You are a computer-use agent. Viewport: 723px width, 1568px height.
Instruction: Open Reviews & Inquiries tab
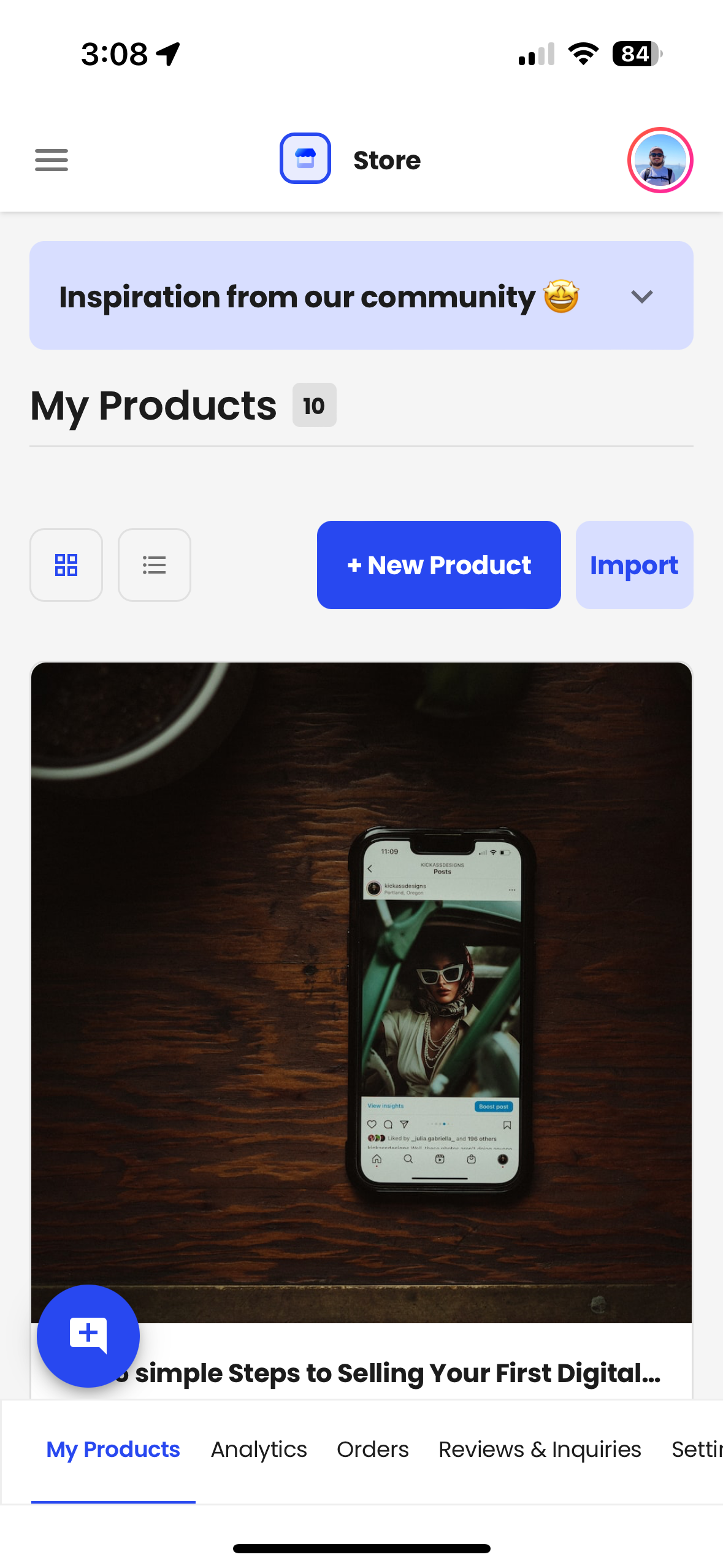540,1449
